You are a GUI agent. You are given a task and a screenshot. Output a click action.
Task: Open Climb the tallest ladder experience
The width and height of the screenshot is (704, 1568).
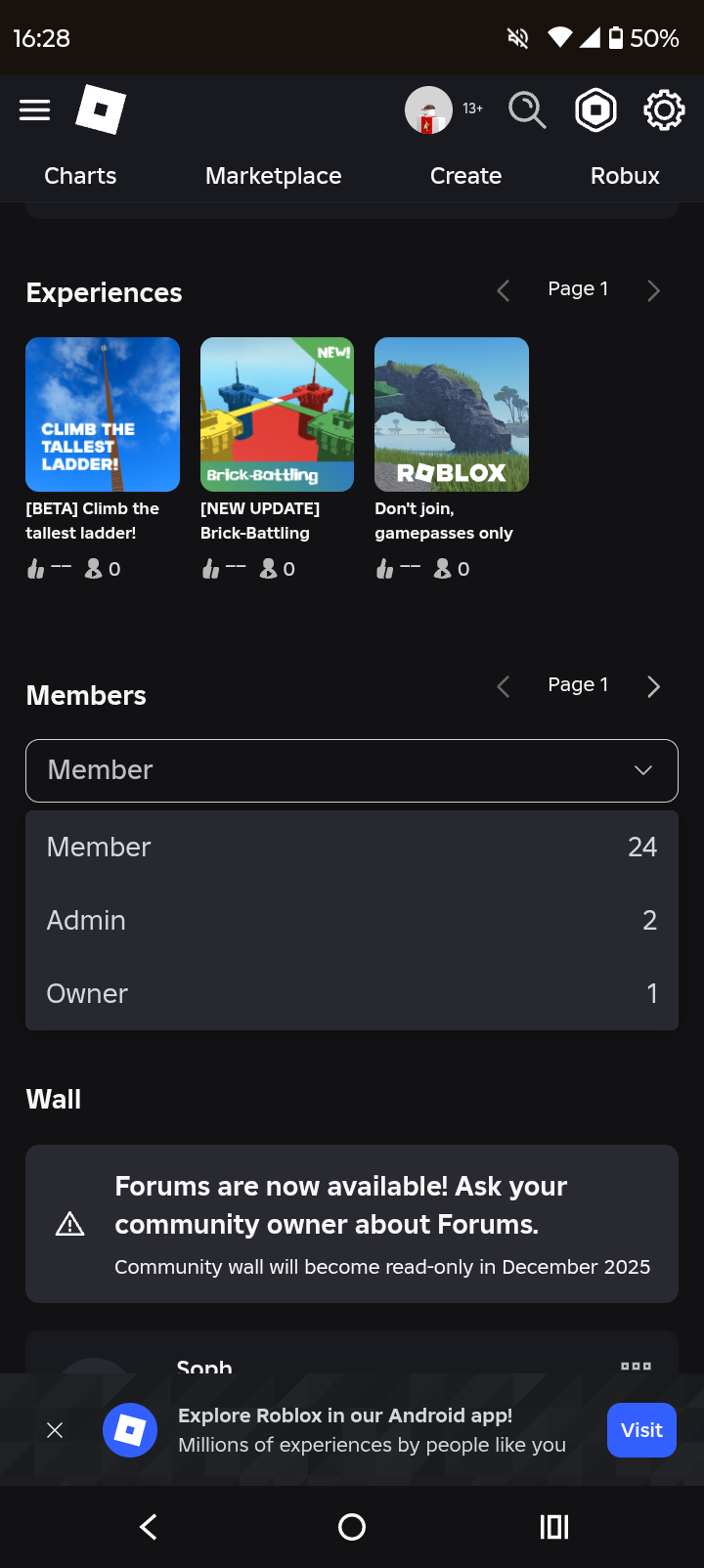tap(103, 414)
